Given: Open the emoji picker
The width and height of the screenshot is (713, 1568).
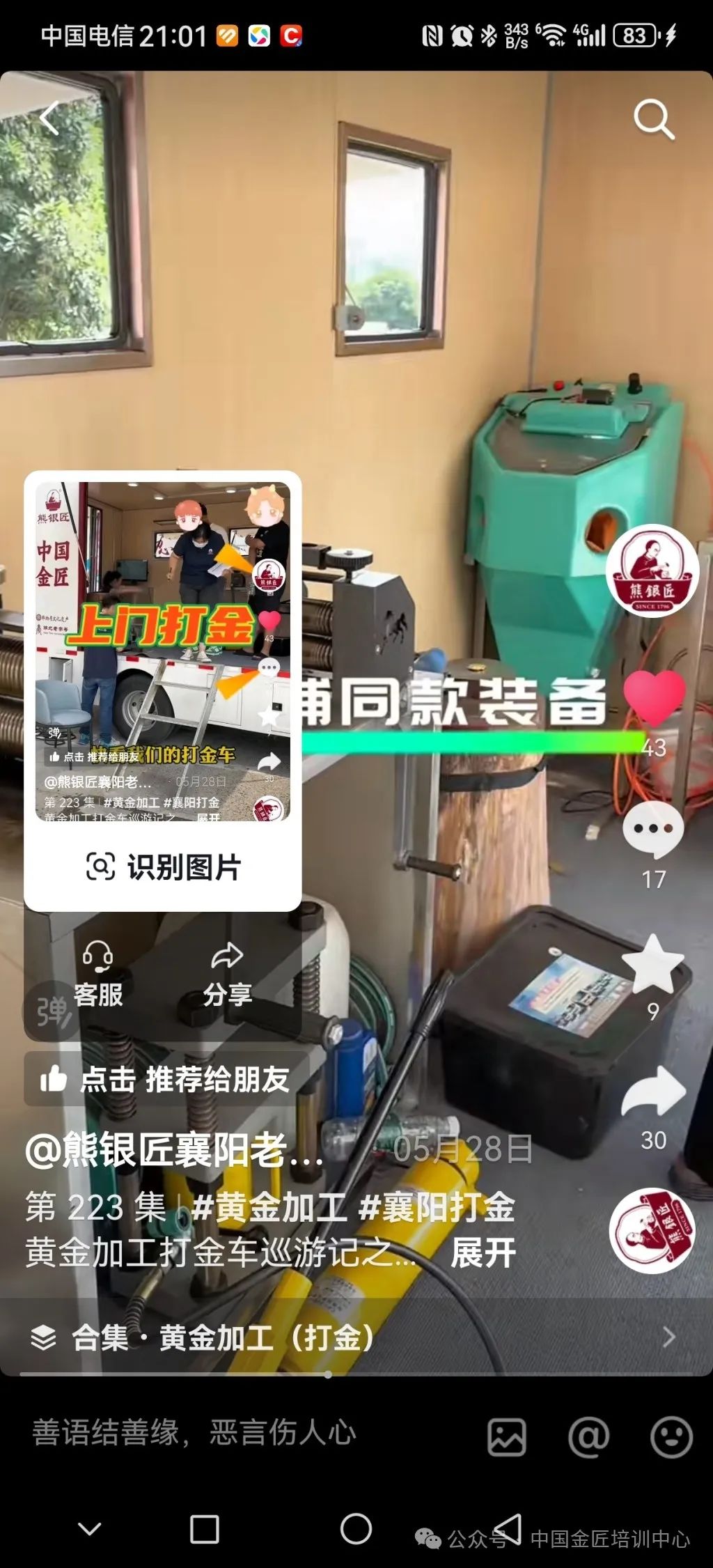Looking at the screenshot, I should coord(671,1436).
